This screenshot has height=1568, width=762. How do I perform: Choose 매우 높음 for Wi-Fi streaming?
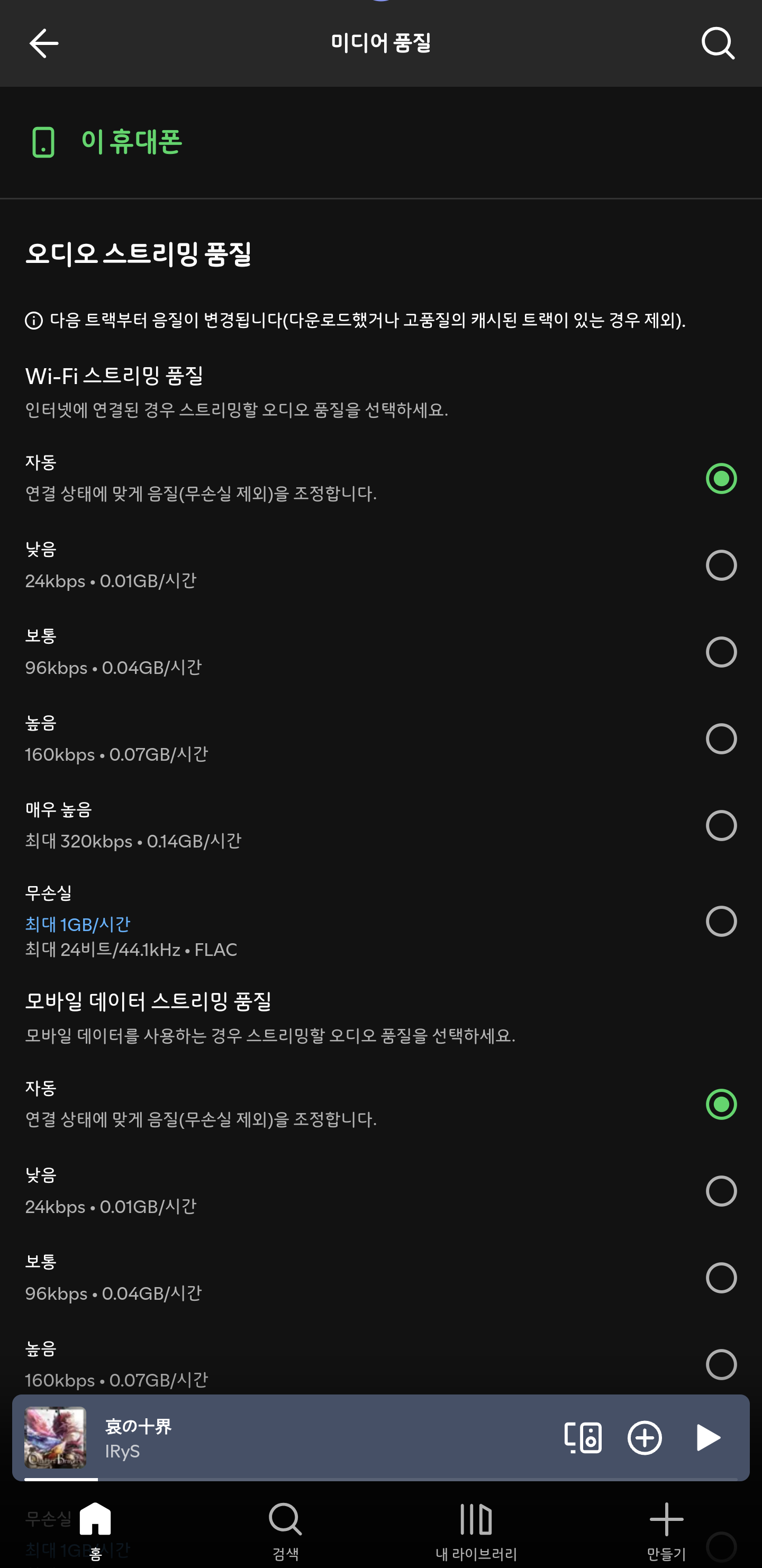(x=721, y=825)
